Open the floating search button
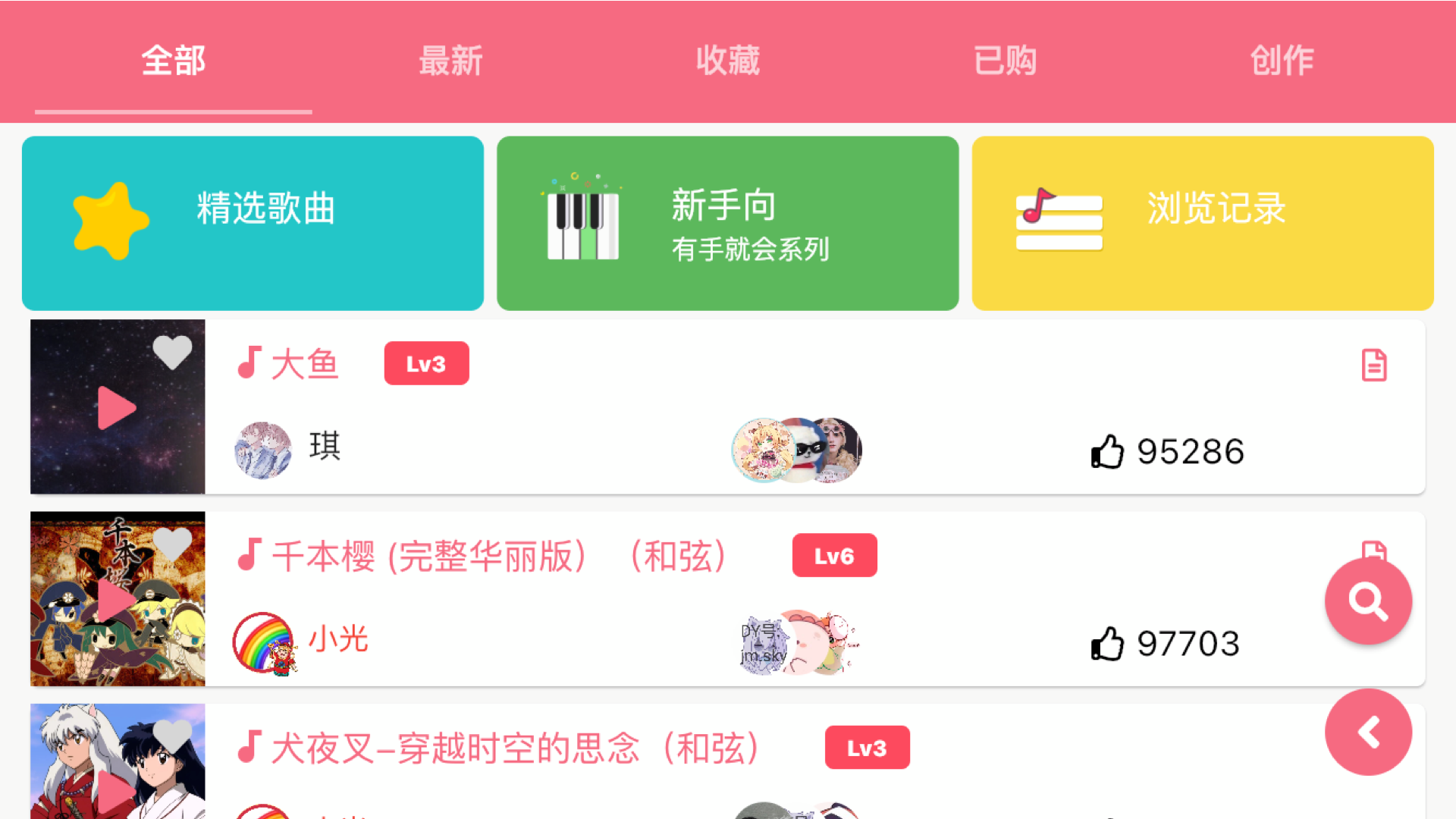 [x=1367, y=601]
